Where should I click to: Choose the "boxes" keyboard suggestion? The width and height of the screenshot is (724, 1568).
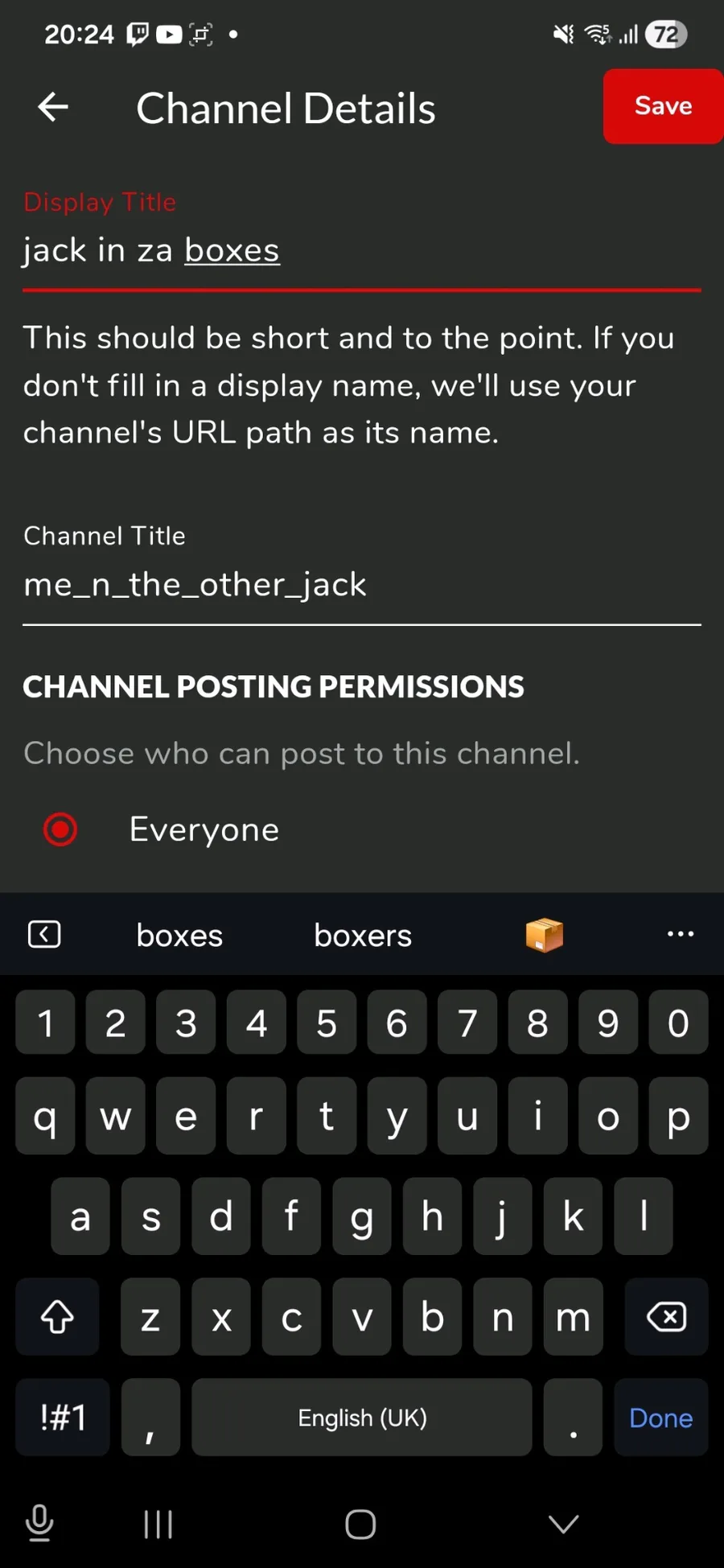coord(179,936)
